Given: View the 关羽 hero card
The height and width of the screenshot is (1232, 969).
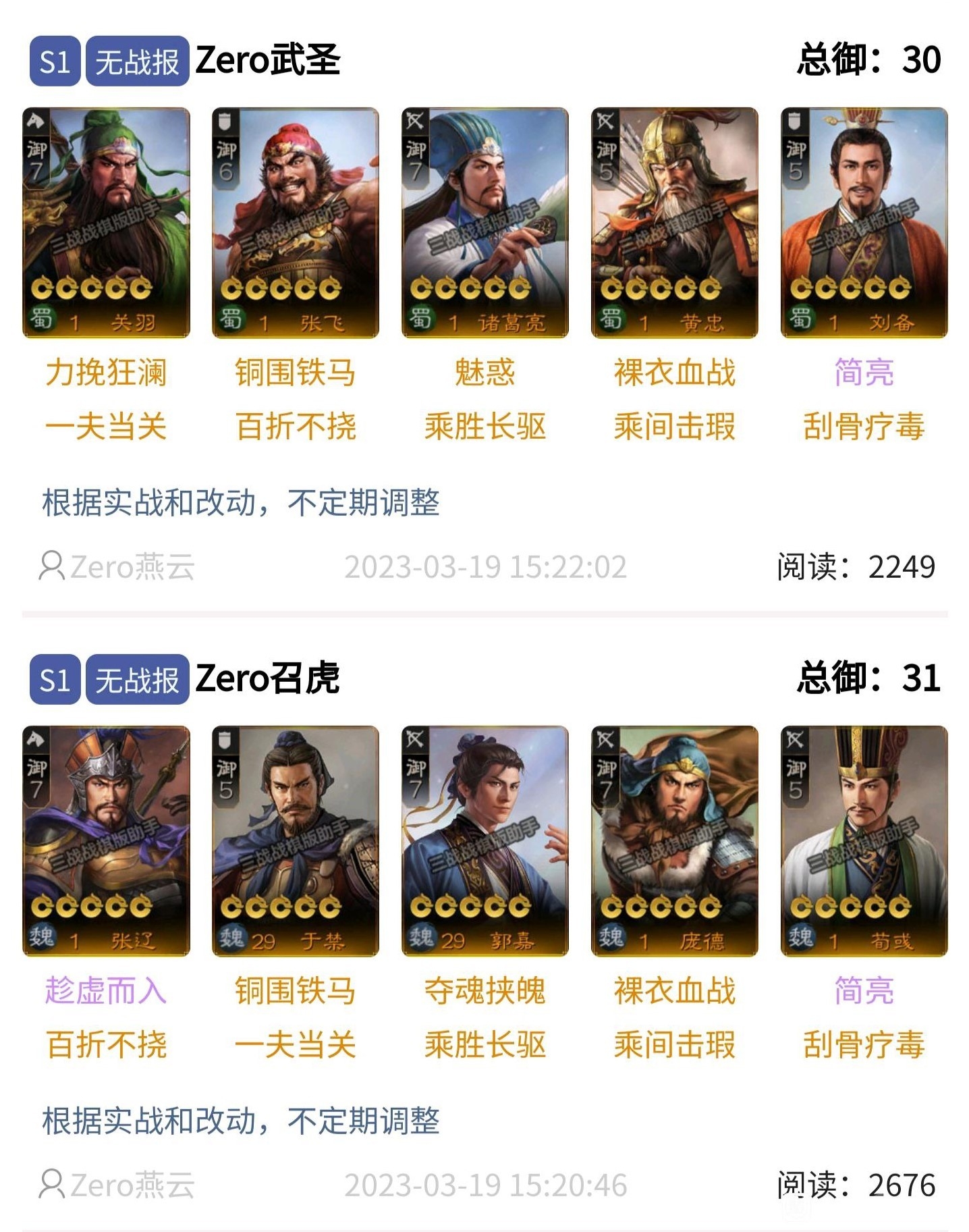Looking at the screenshot, I should (106, 222).
